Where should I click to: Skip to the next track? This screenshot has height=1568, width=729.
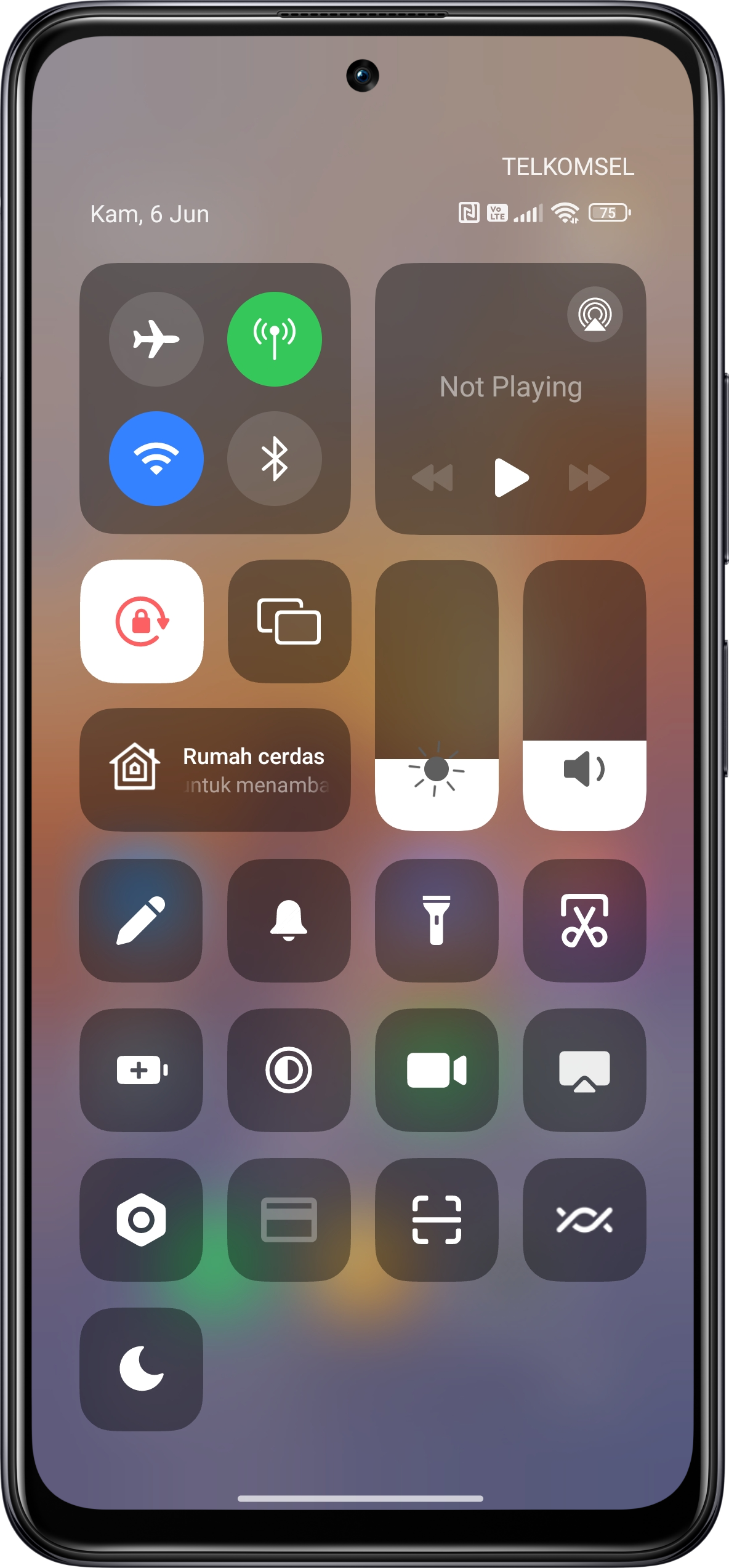pos(589,478)
